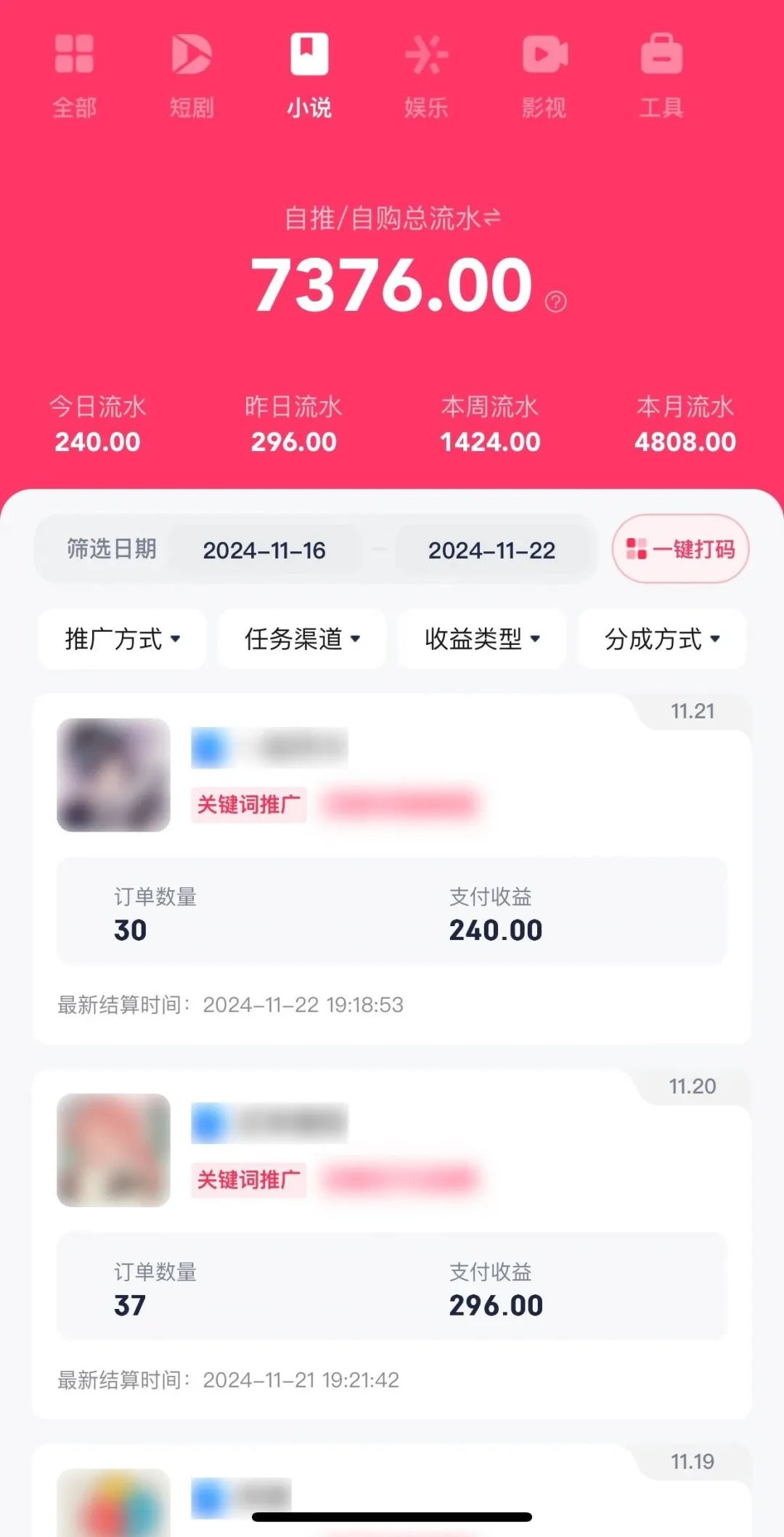The height and width of the screenshot is (1537, 784).
Task: Tap the blurred avatar of the 11.20 order
Action: pos(113,1152)
